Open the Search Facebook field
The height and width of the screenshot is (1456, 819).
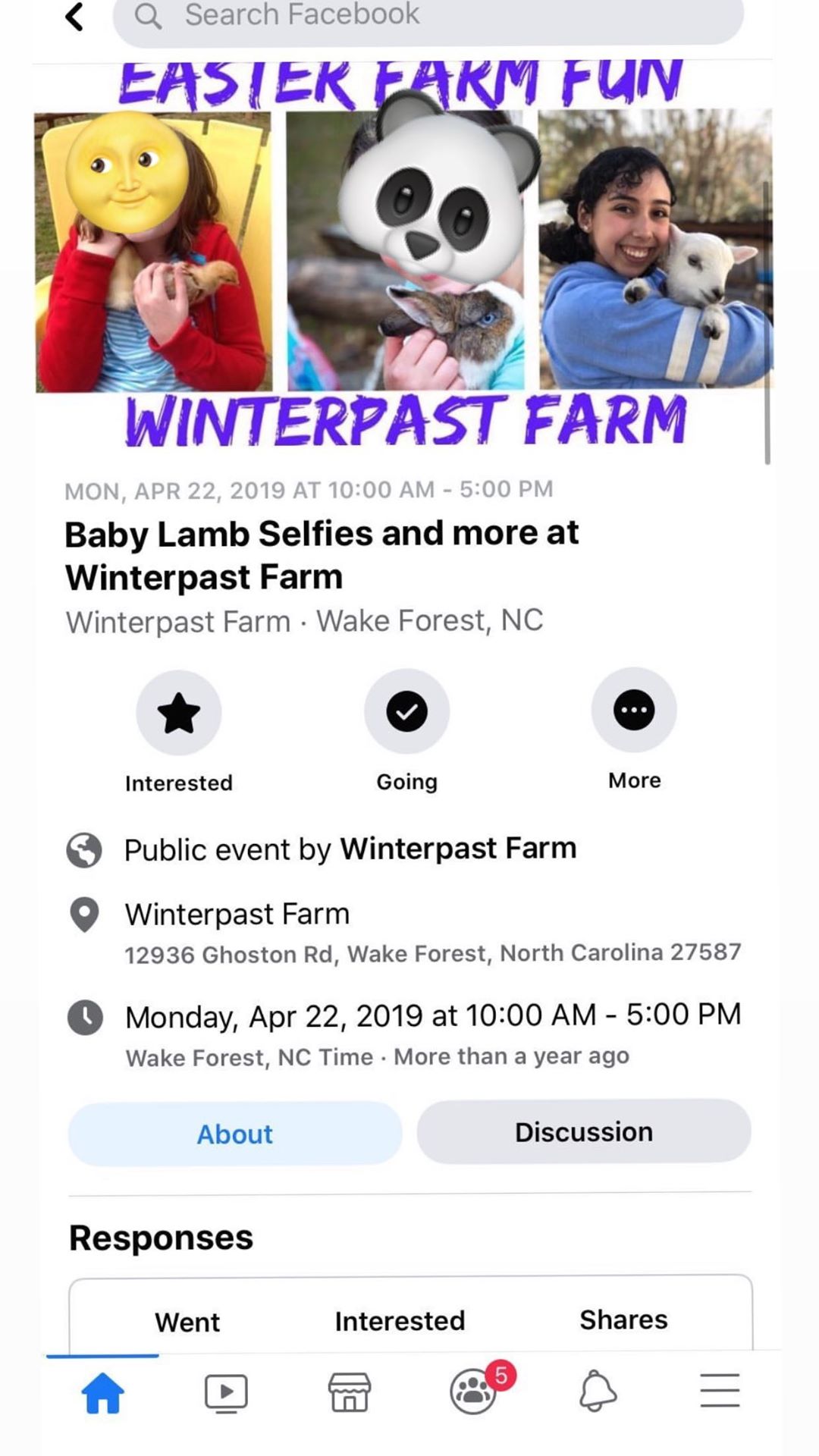(x=428, y=16)
